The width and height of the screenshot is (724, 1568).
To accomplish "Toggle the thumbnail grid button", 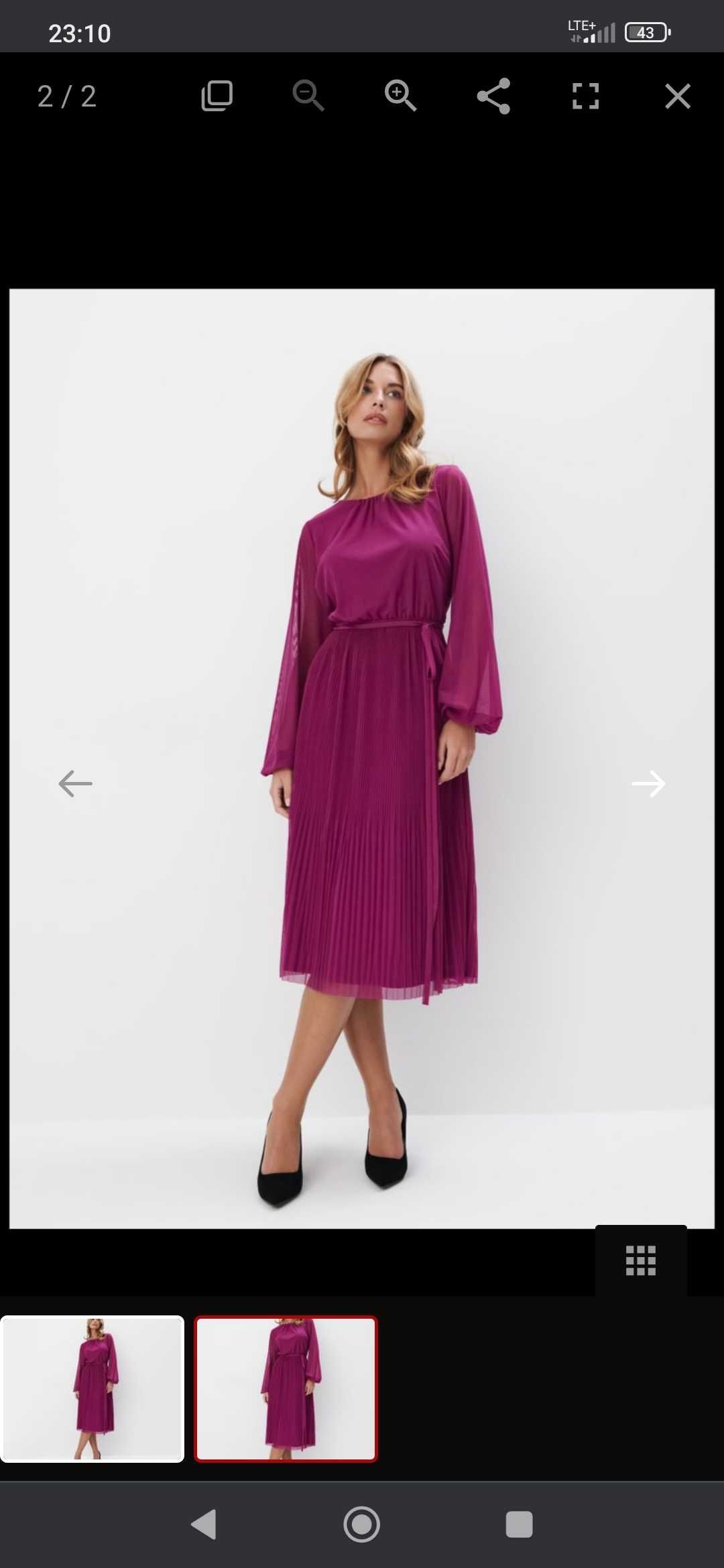I will coord(640,1260).
